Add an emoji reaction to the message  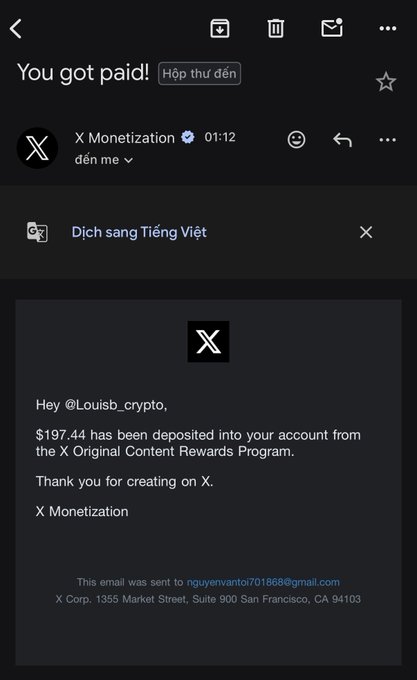[x=296, y=140]
